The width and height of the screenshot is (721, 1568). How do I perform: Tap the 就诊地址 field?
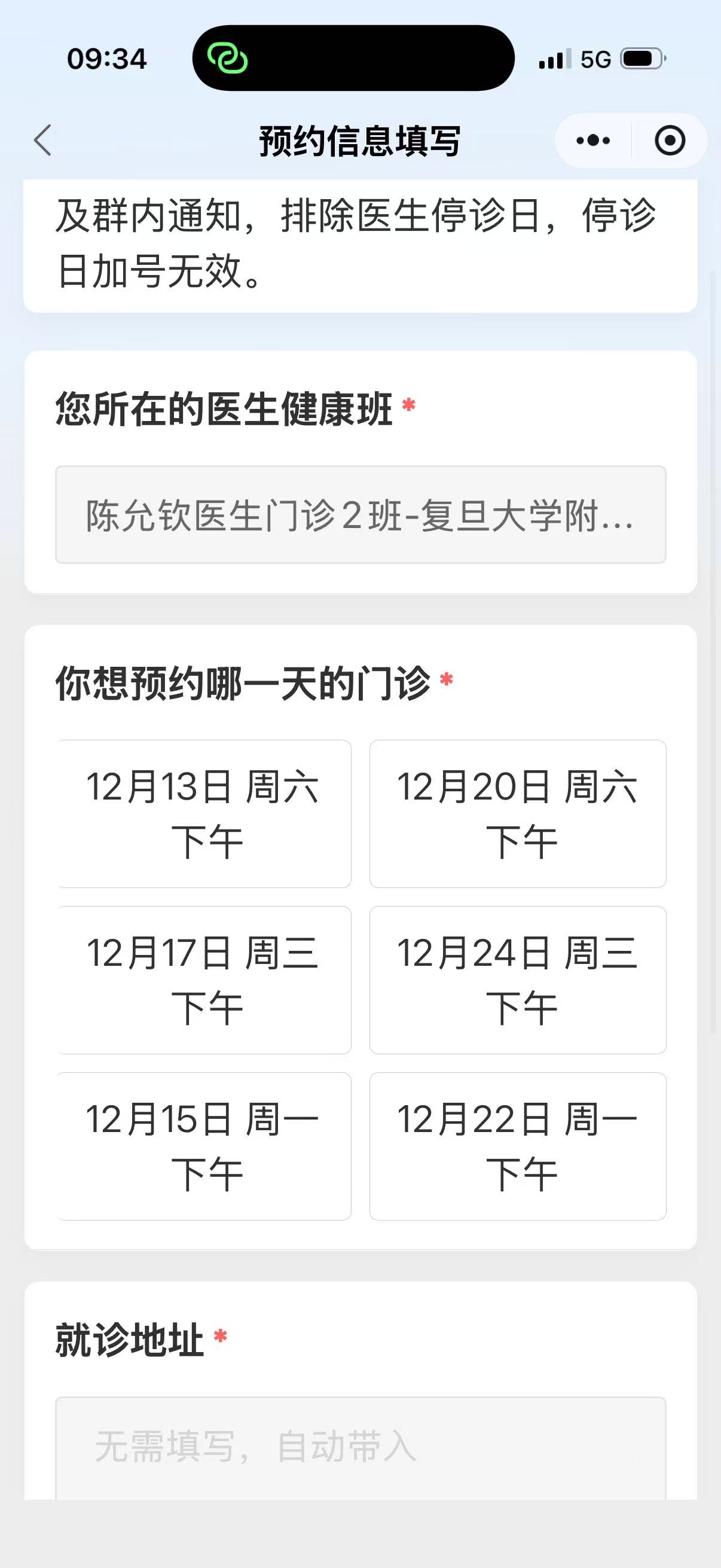click(x=360, y=1447)
